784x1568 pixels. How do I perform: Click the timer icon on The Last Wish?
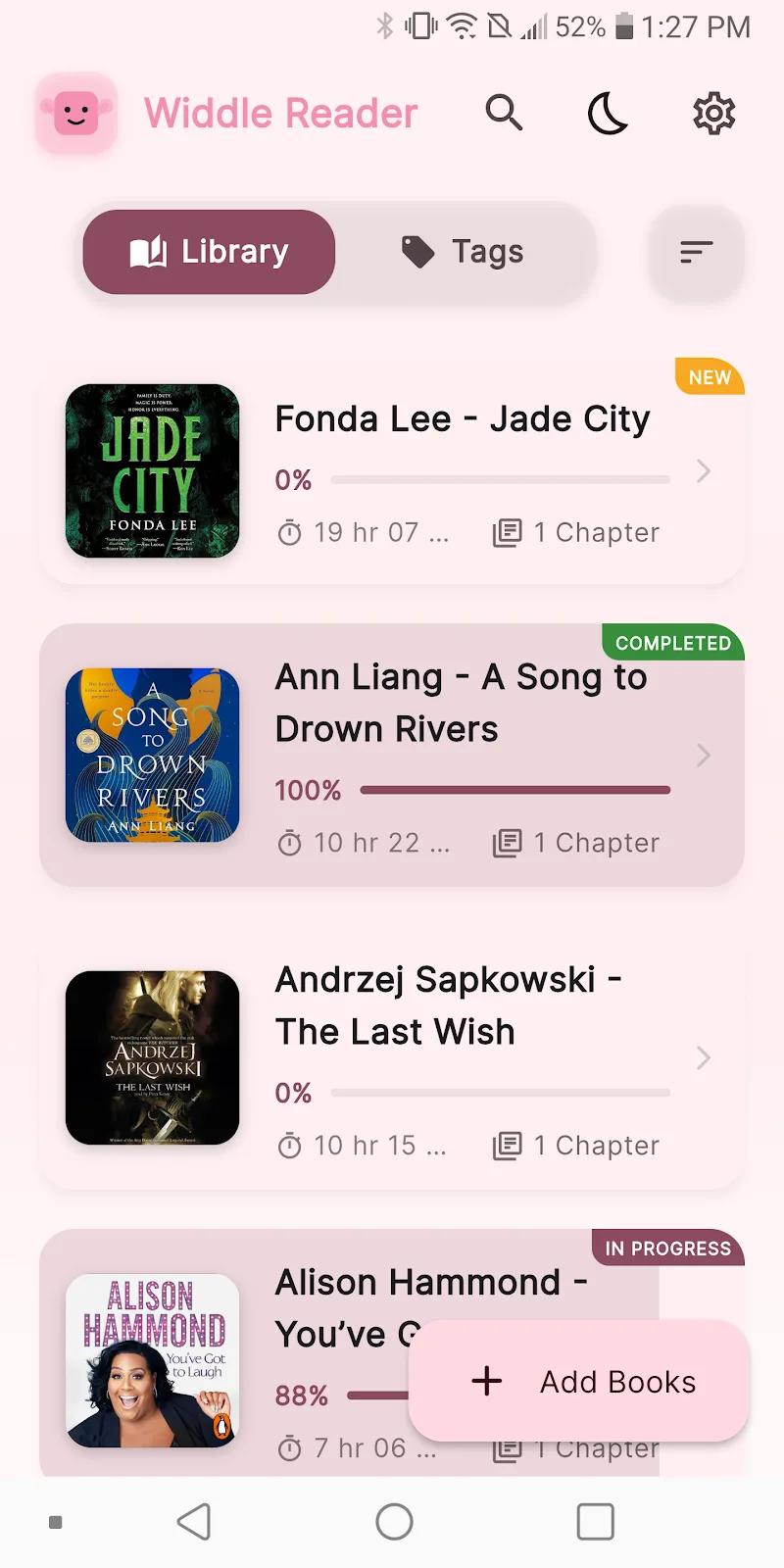[x=289, y=1145]
